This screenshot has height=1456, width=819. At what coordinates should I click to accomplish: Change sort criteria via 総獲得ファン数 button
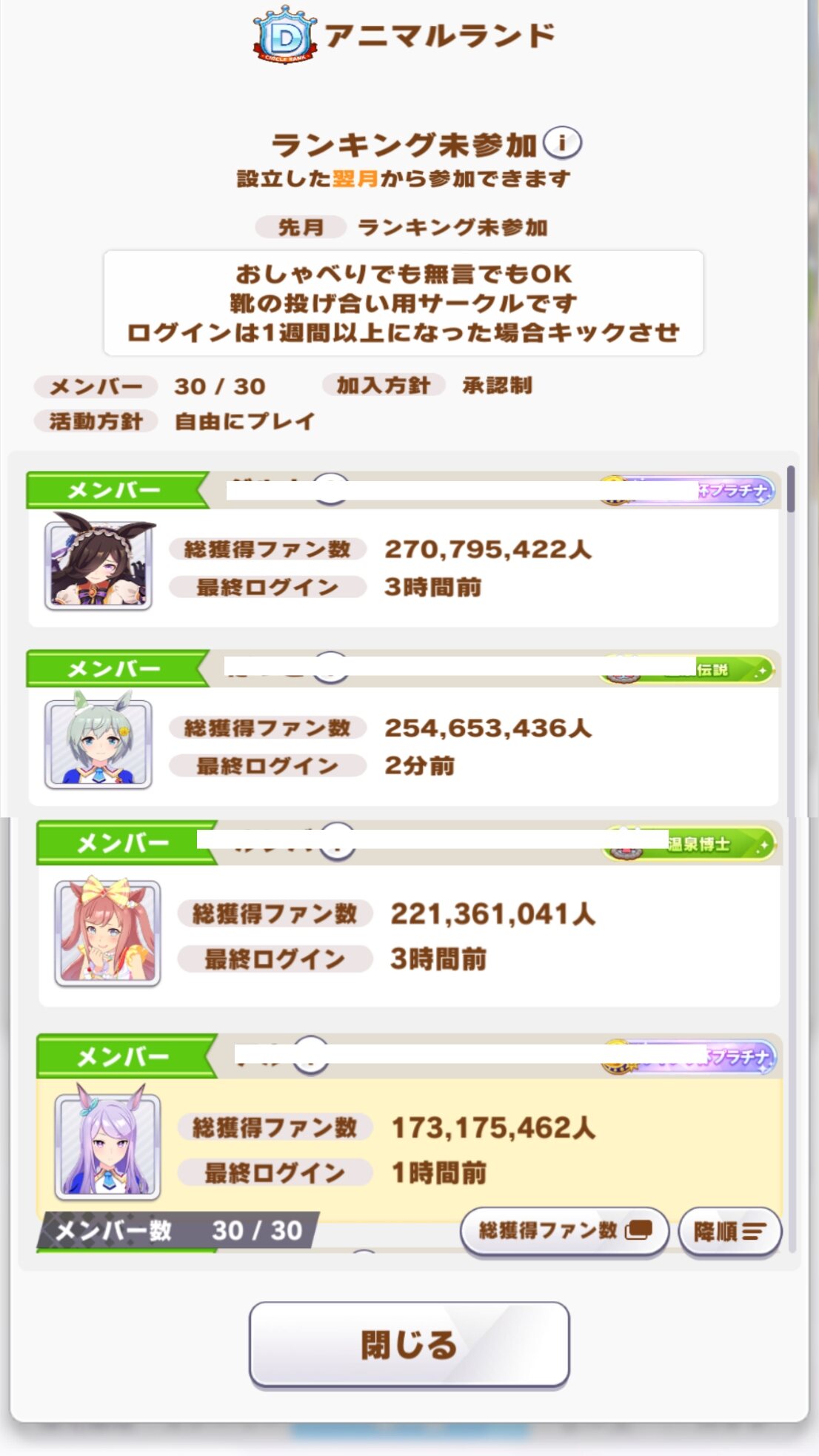[564, 1230]
